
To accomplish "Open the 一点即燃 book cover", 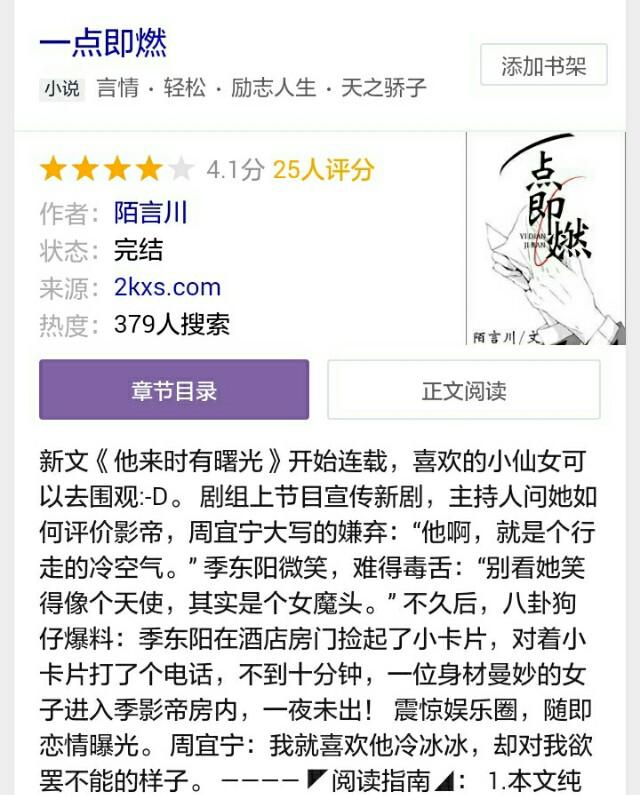I will point(545,239).
